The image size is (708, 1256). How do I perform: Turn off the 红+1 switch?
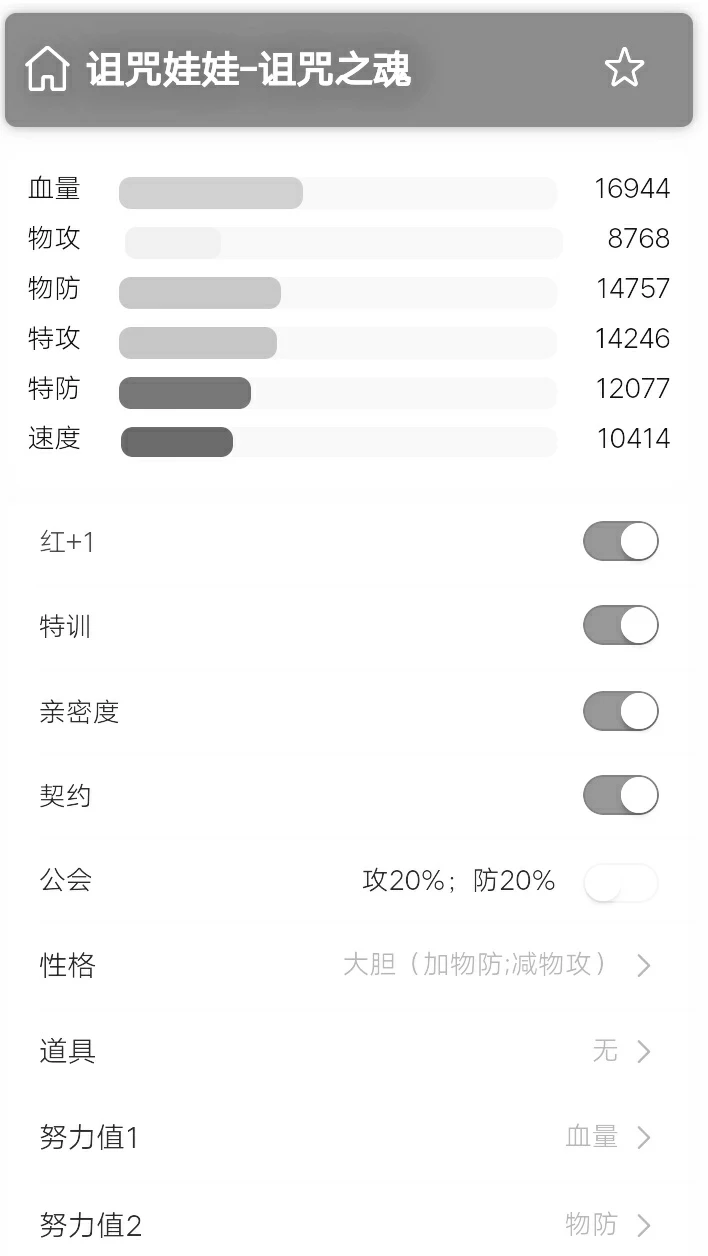click(x=621, y=541)
